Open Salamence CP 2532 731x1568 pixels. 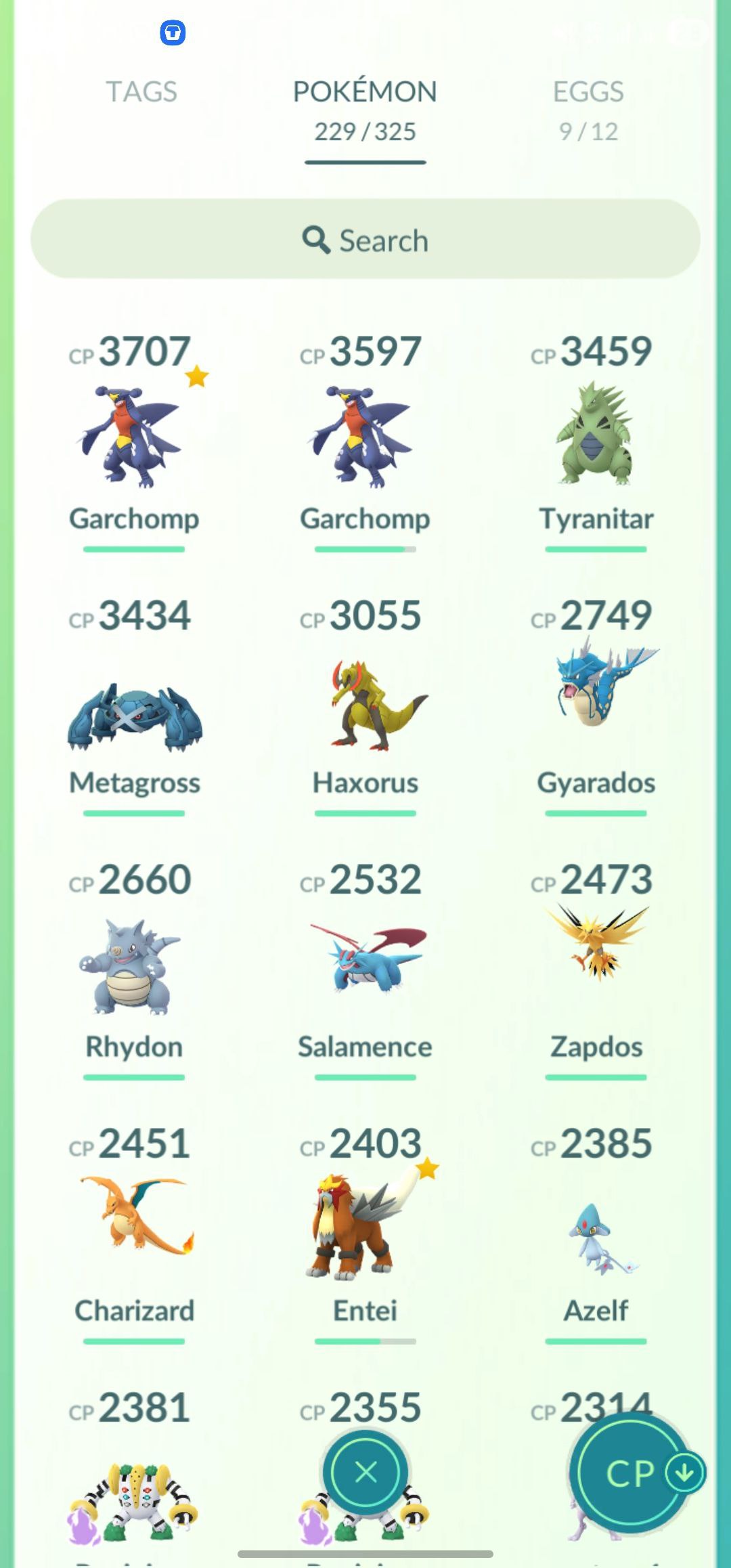point(365,961)
